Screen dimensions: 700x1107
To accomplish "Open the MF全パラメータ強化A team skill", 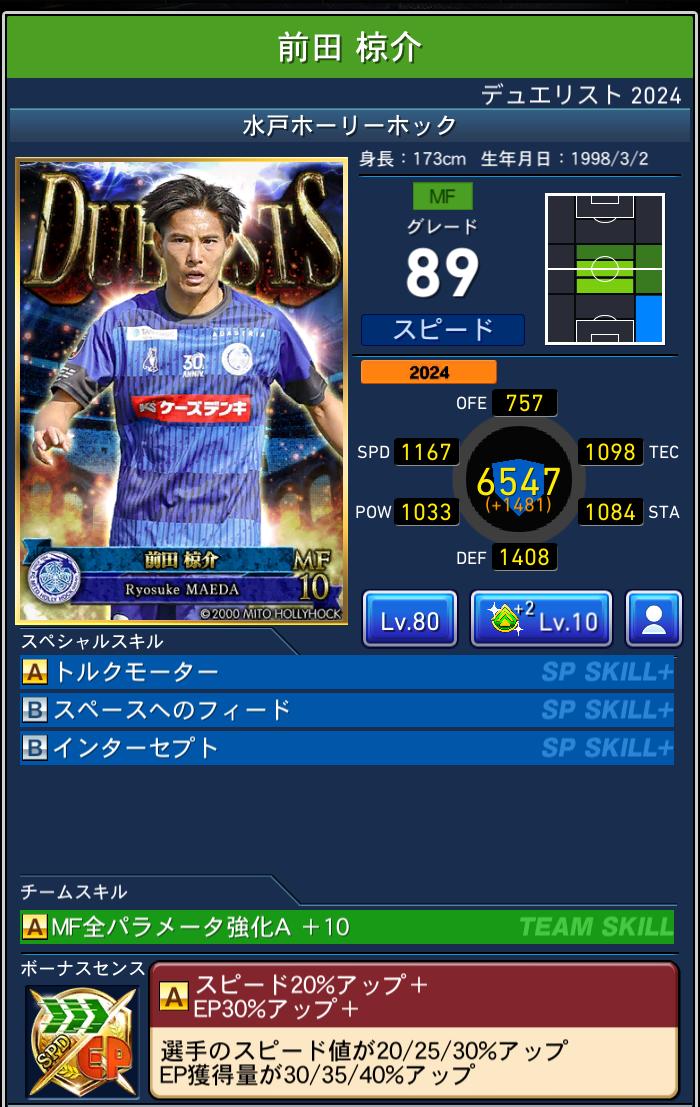I will 346,927.
